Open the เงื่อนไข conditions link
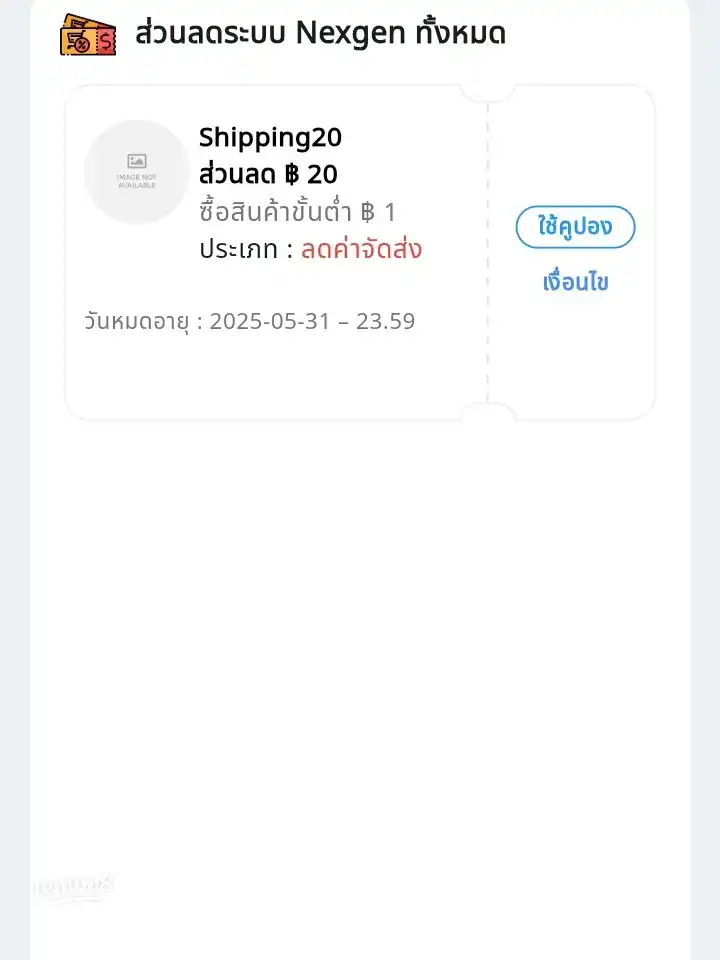 (x=575, y=281)
